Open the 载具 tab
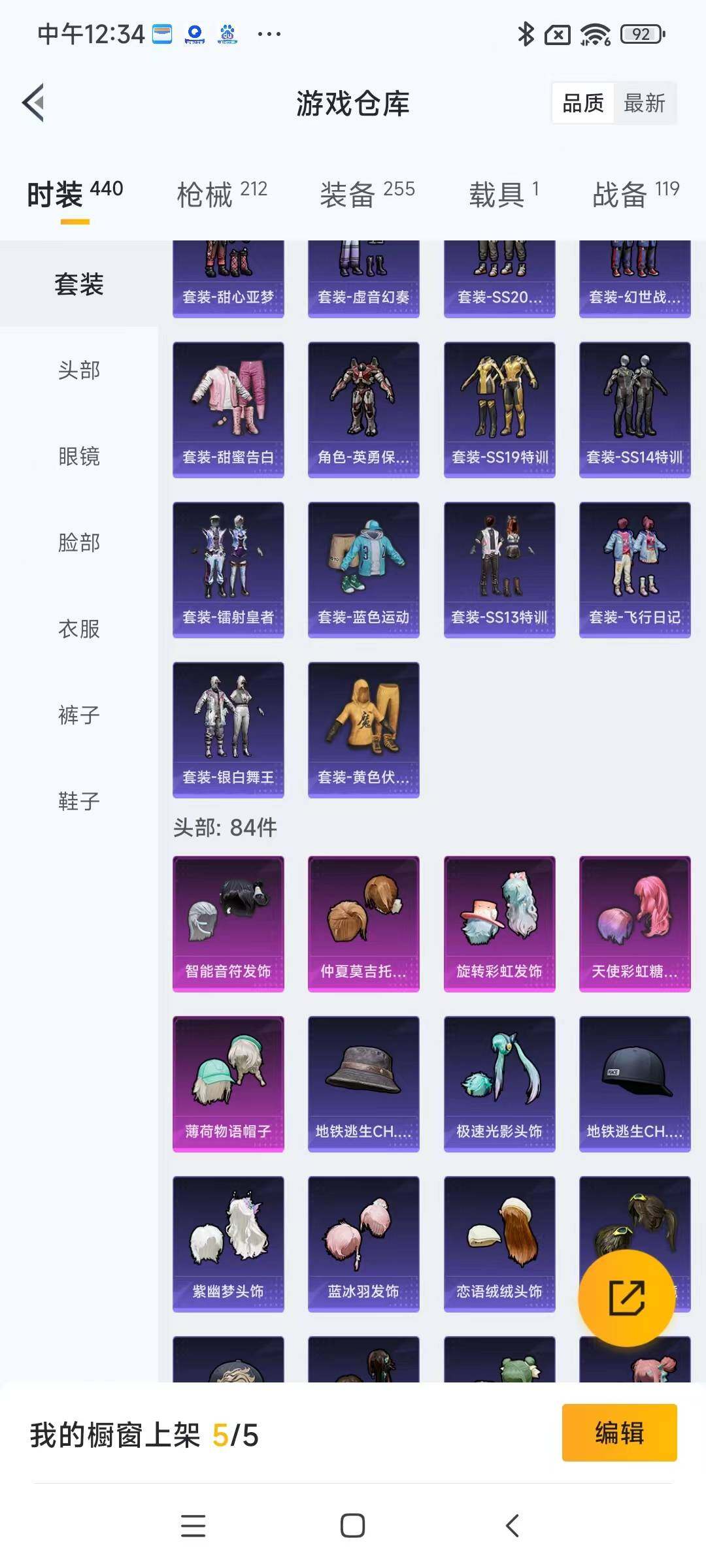The image size is (706, 1568). (x=503, y=194)
